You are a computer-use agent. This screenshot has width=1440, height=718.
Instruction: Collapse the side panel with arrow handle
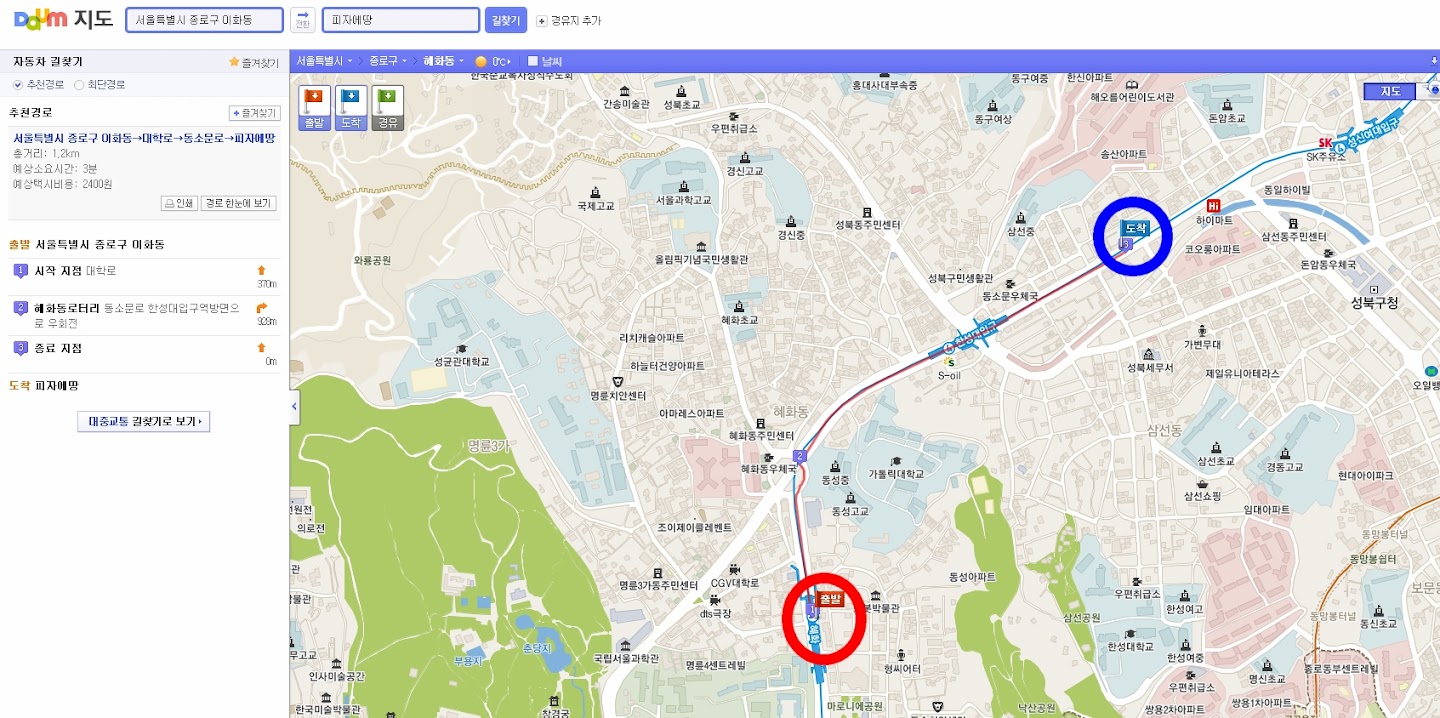[294, 406]
